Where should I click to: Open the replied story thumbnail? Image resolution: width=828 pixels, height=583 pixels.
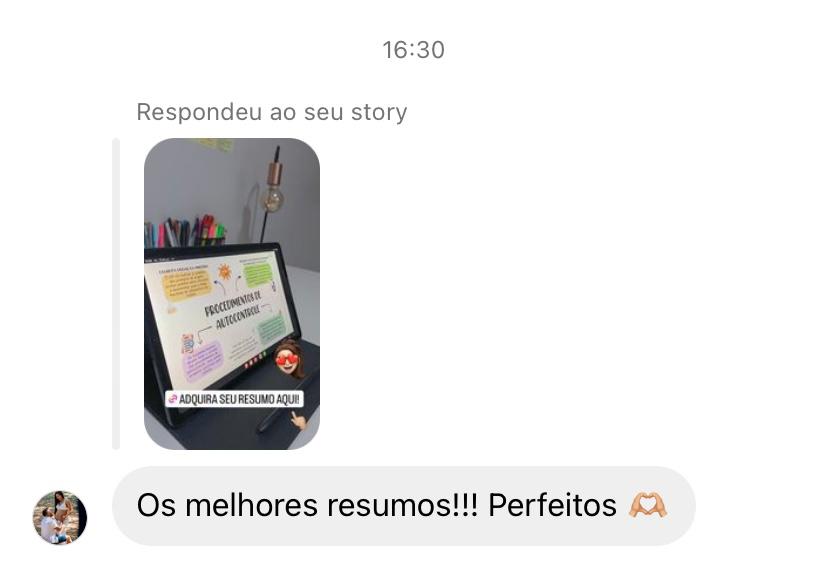(232, 293)
